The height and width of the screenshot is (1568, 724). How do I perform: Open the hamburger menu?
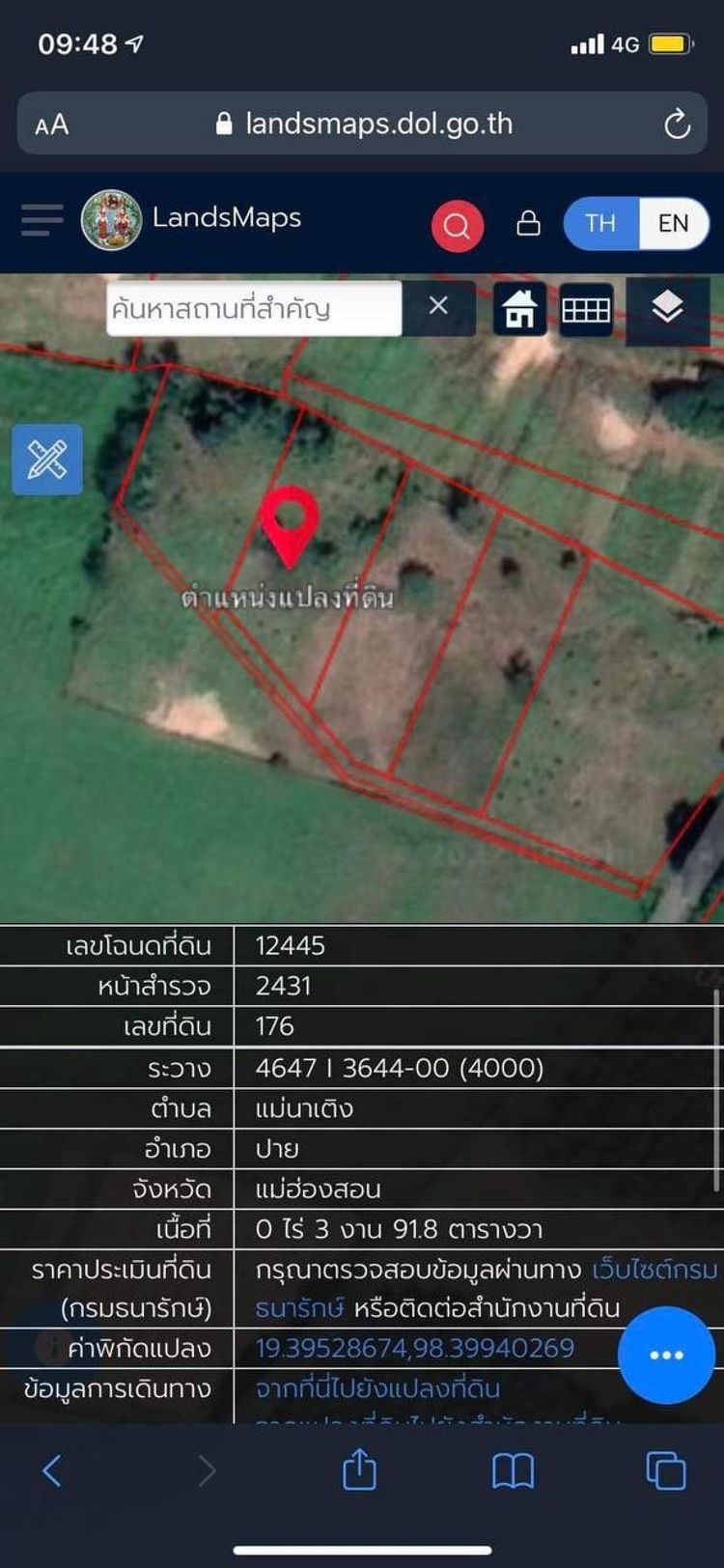coord(42,220)
